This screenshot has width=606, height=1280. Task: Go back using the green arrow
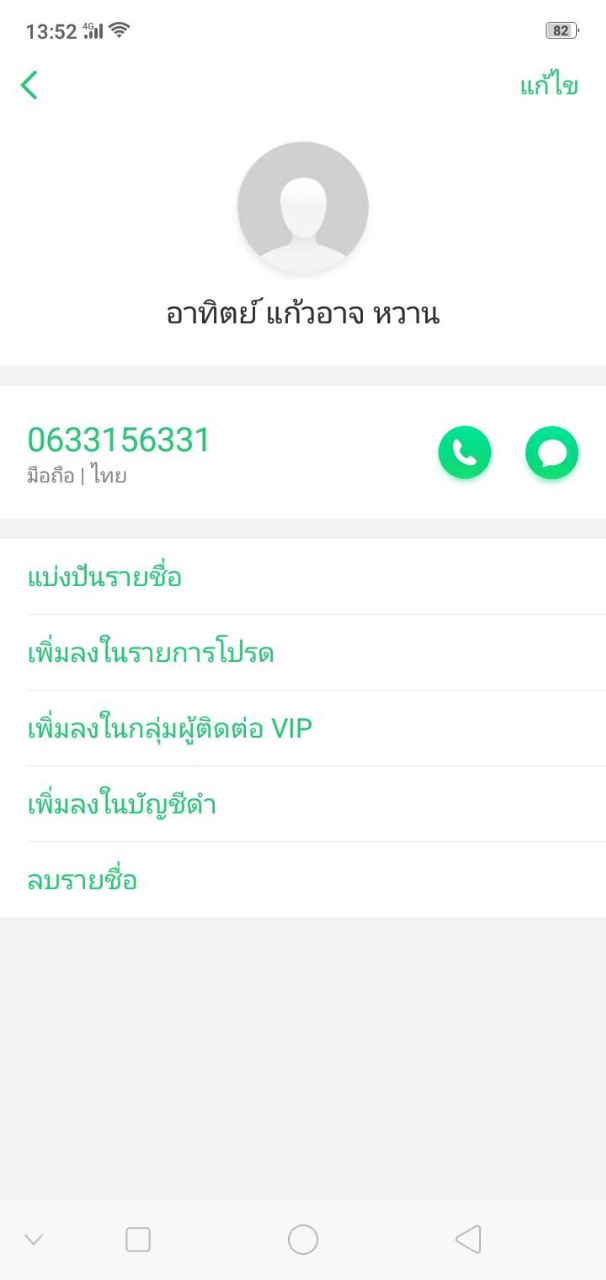point(29,85)
